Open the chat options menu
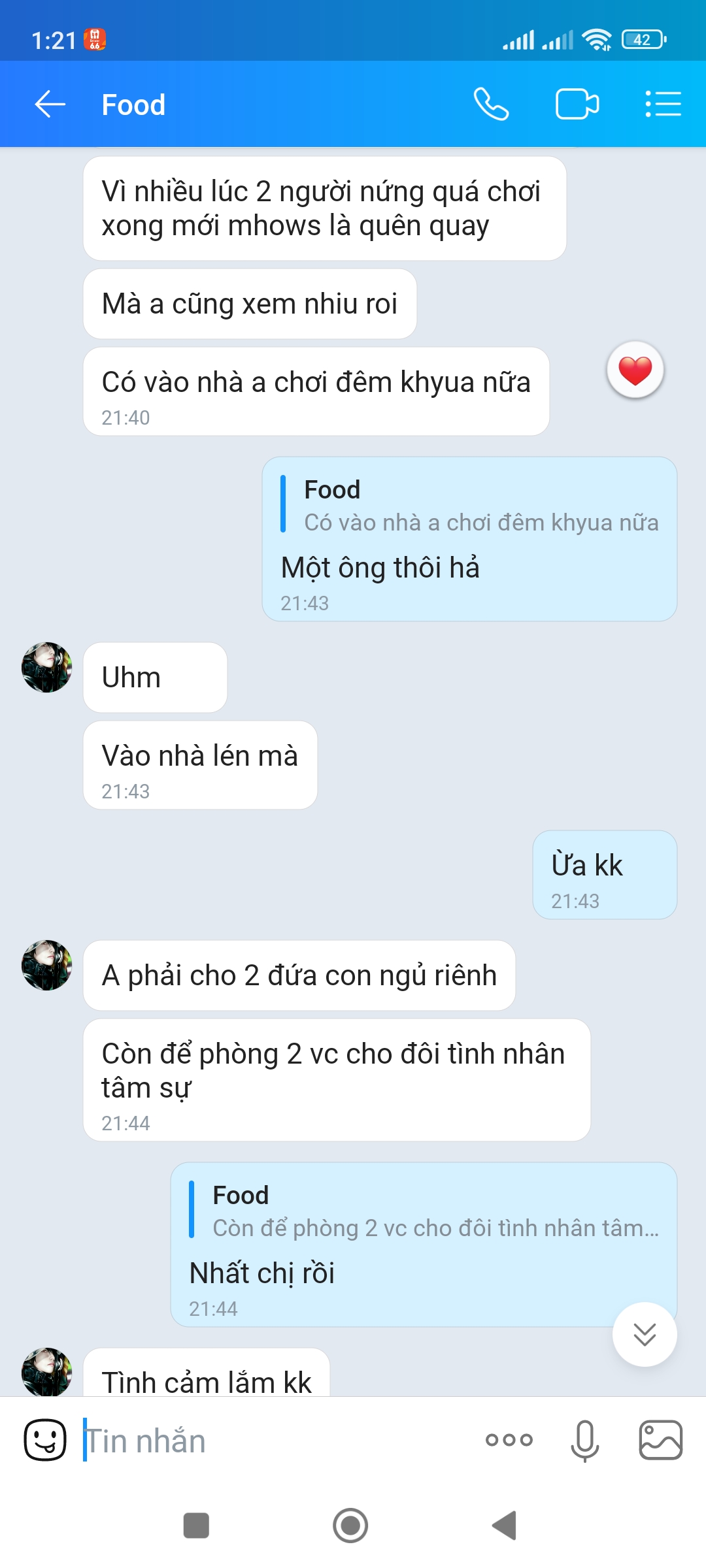This screenshot has width=706, height=1568. click(x=663, y=105)
